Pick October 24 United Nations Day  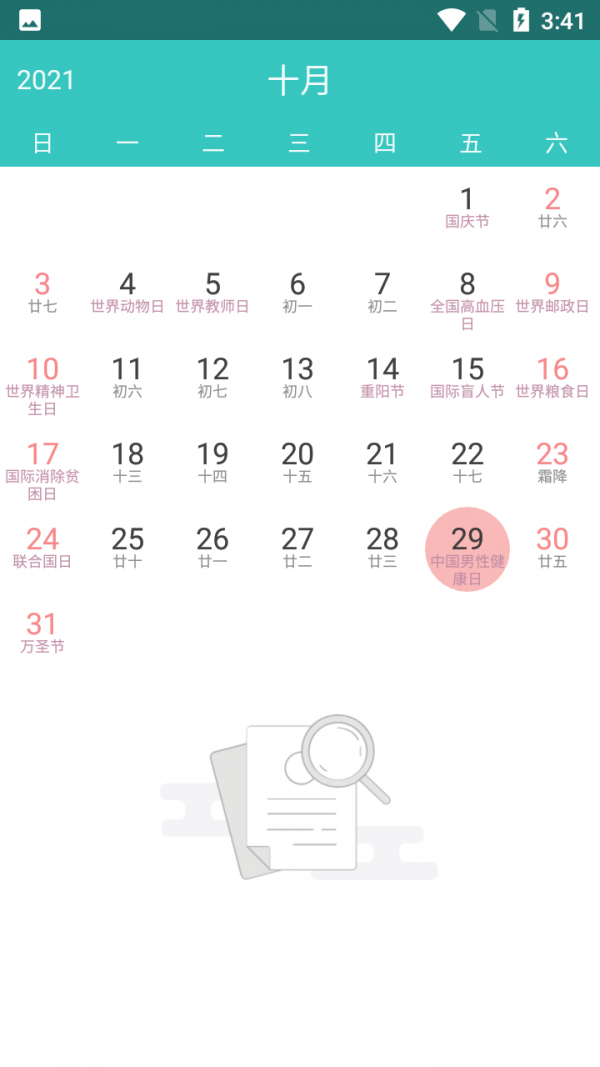(42, 546)
